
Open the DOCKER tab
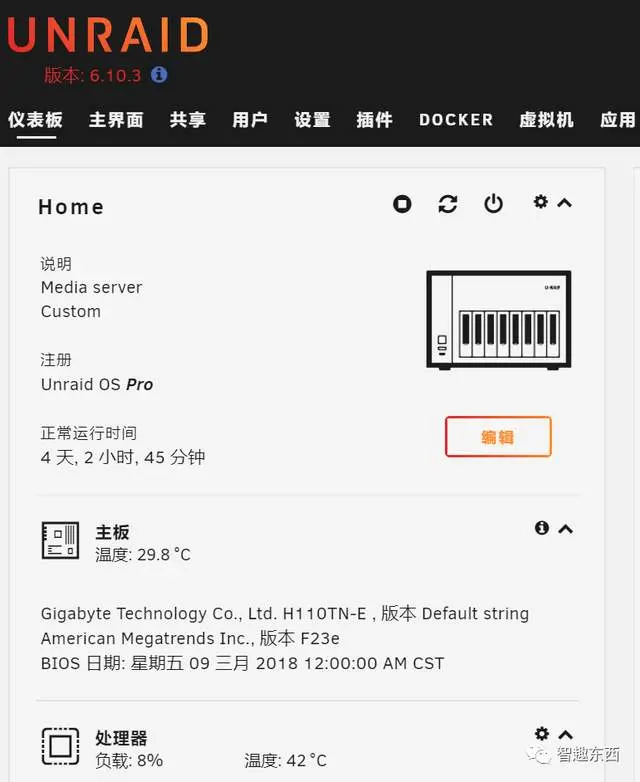coord(456,120)
